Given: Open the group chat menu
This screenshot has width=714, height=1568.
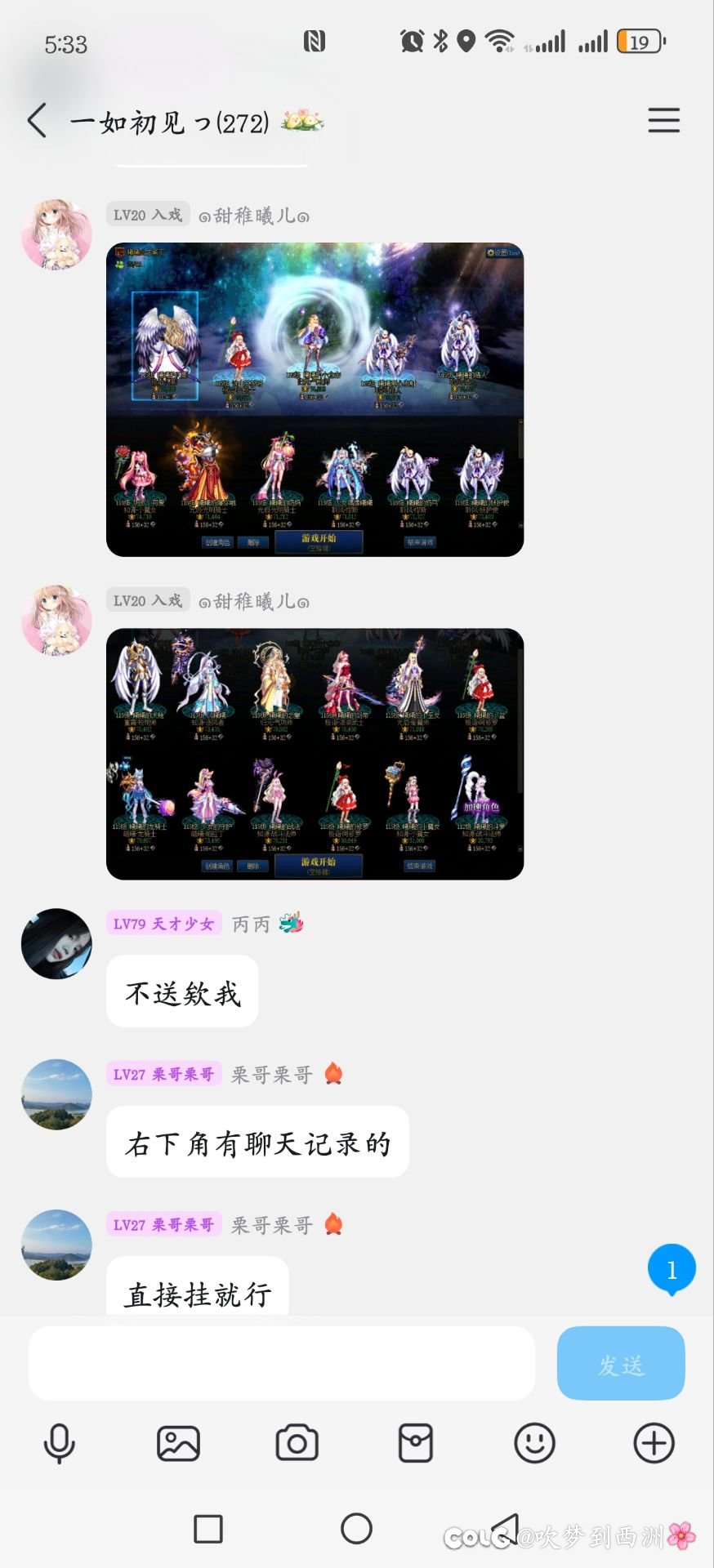Looking at the screenshot, I should [x=663, y=121].
